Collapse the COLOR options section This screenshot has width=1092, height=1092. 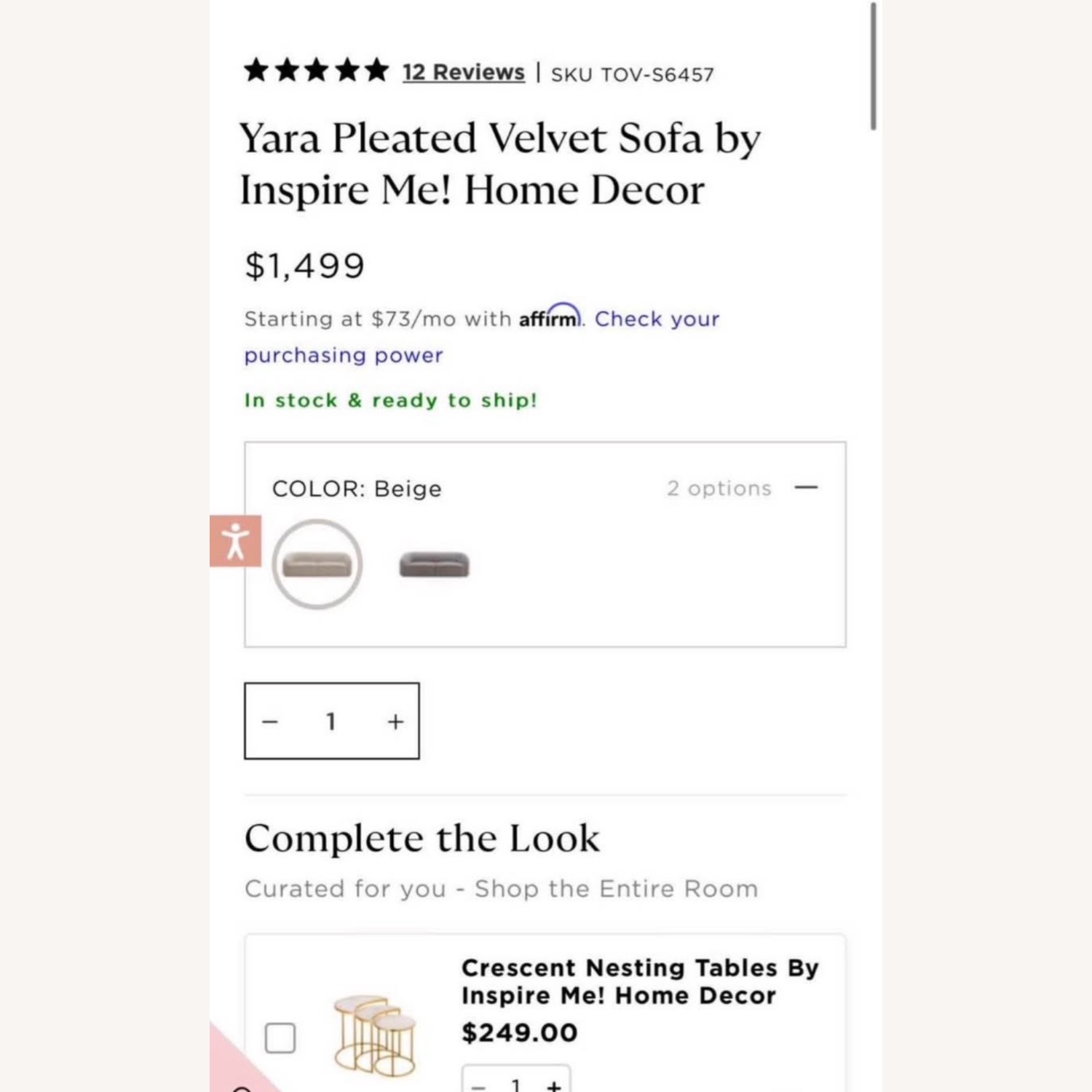coord(806,488)
